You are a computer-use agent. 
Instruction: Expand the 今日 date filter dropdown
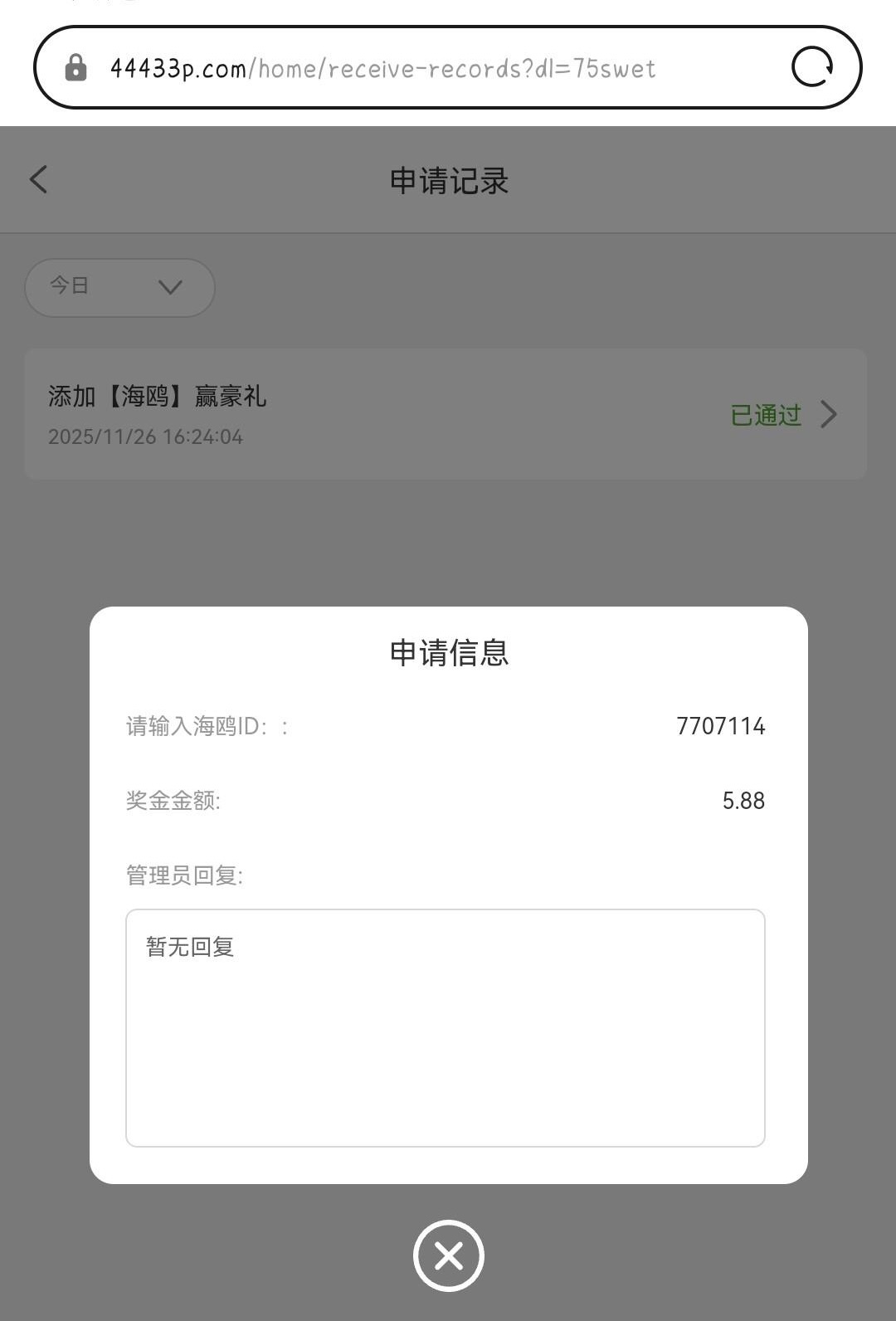pos(120,287)
